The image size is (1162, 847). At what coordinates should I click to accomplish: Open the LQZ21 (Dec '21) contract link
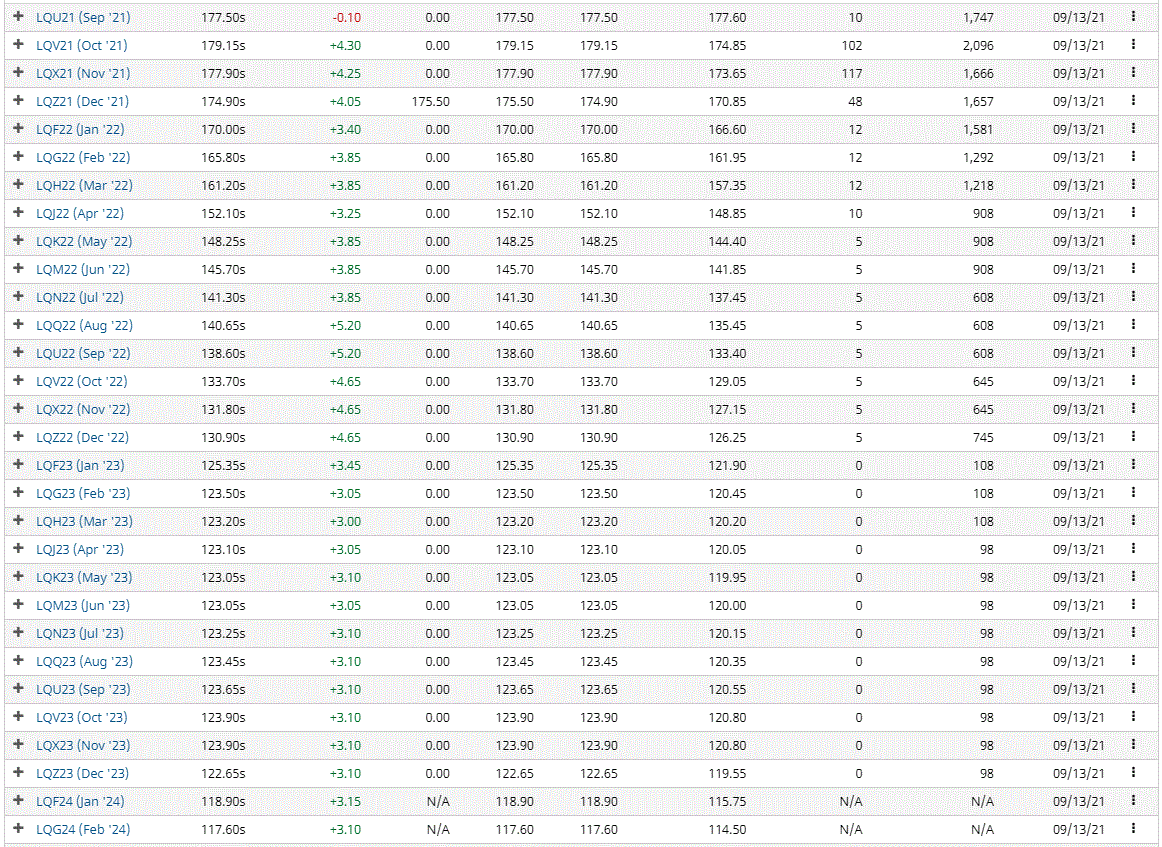click(x=82, y=101)
